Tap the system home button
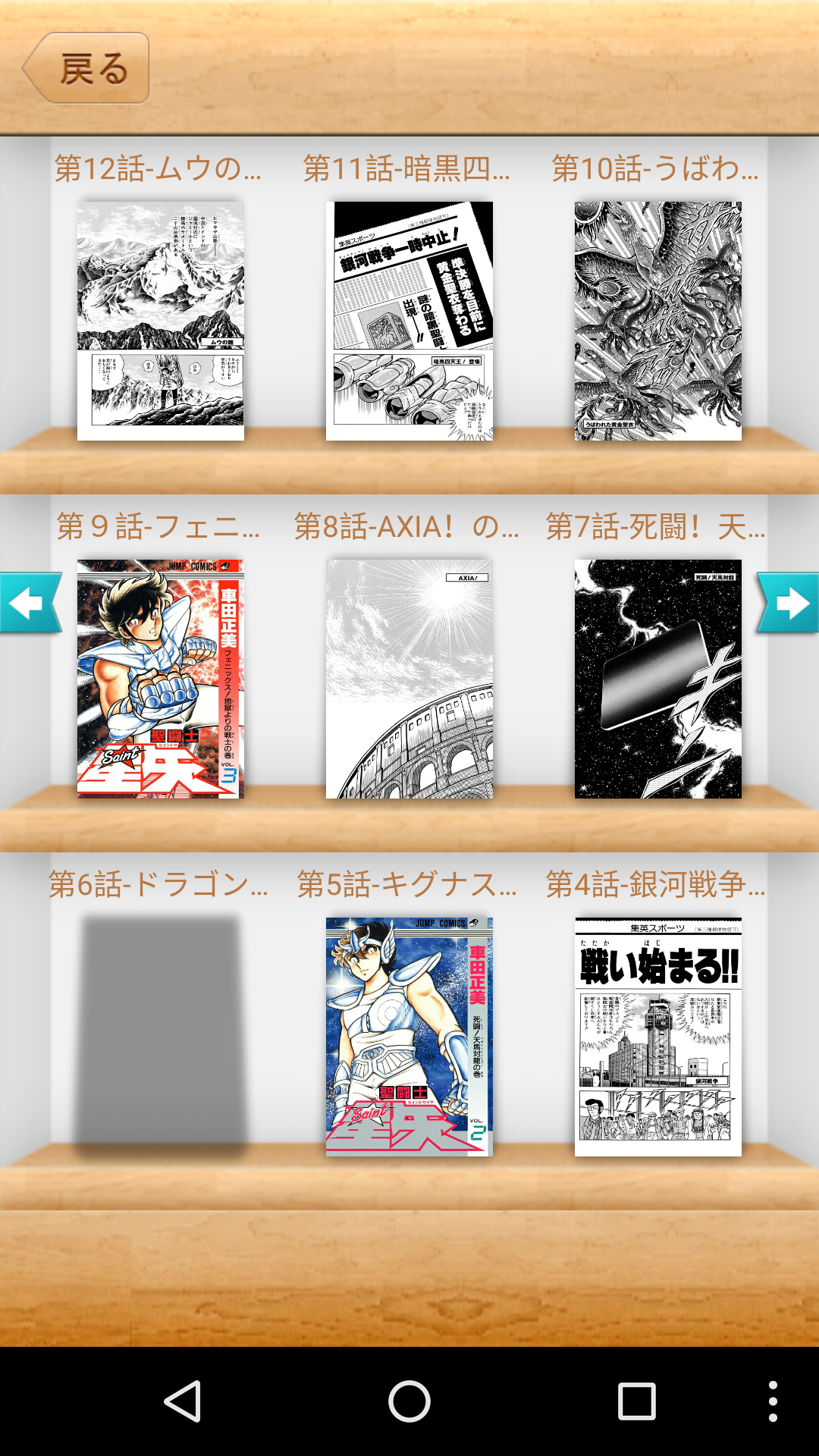 tap(409, 1401)
